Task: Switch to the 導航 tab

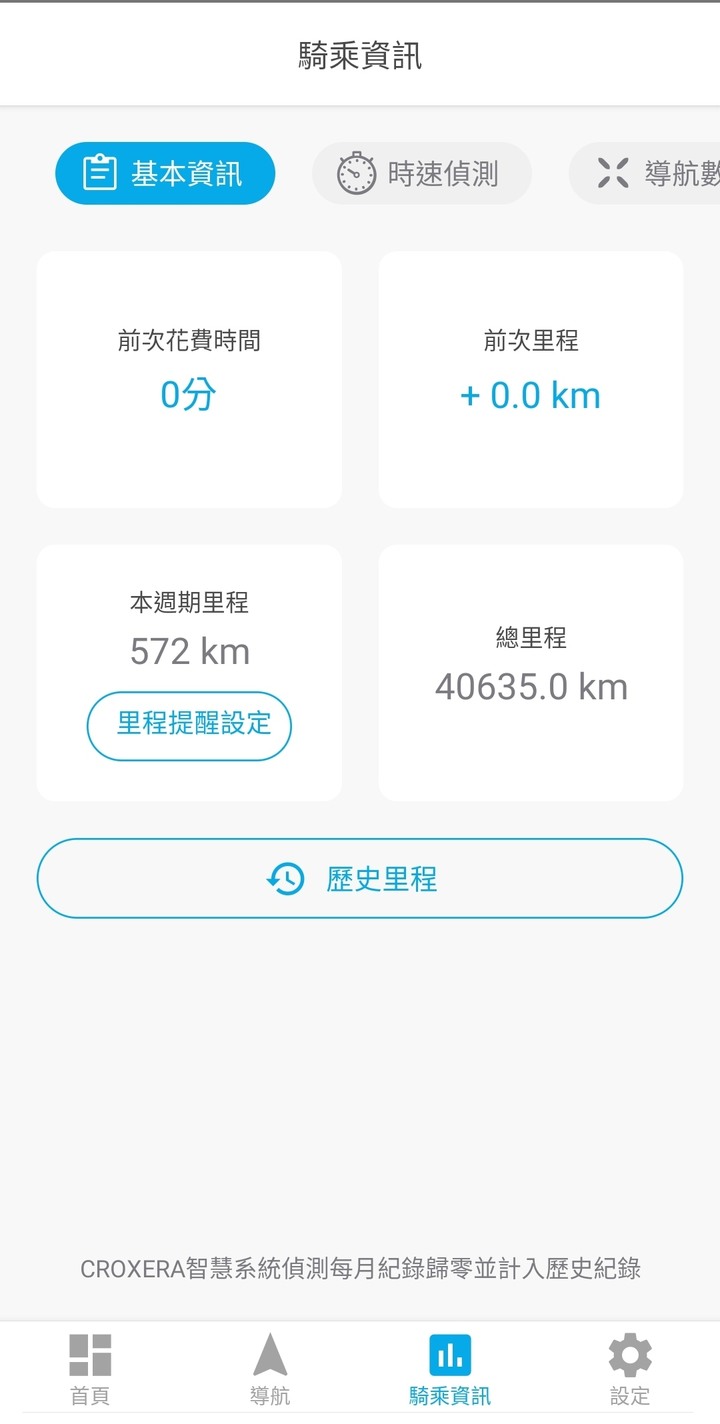Action: (270, 1370)
